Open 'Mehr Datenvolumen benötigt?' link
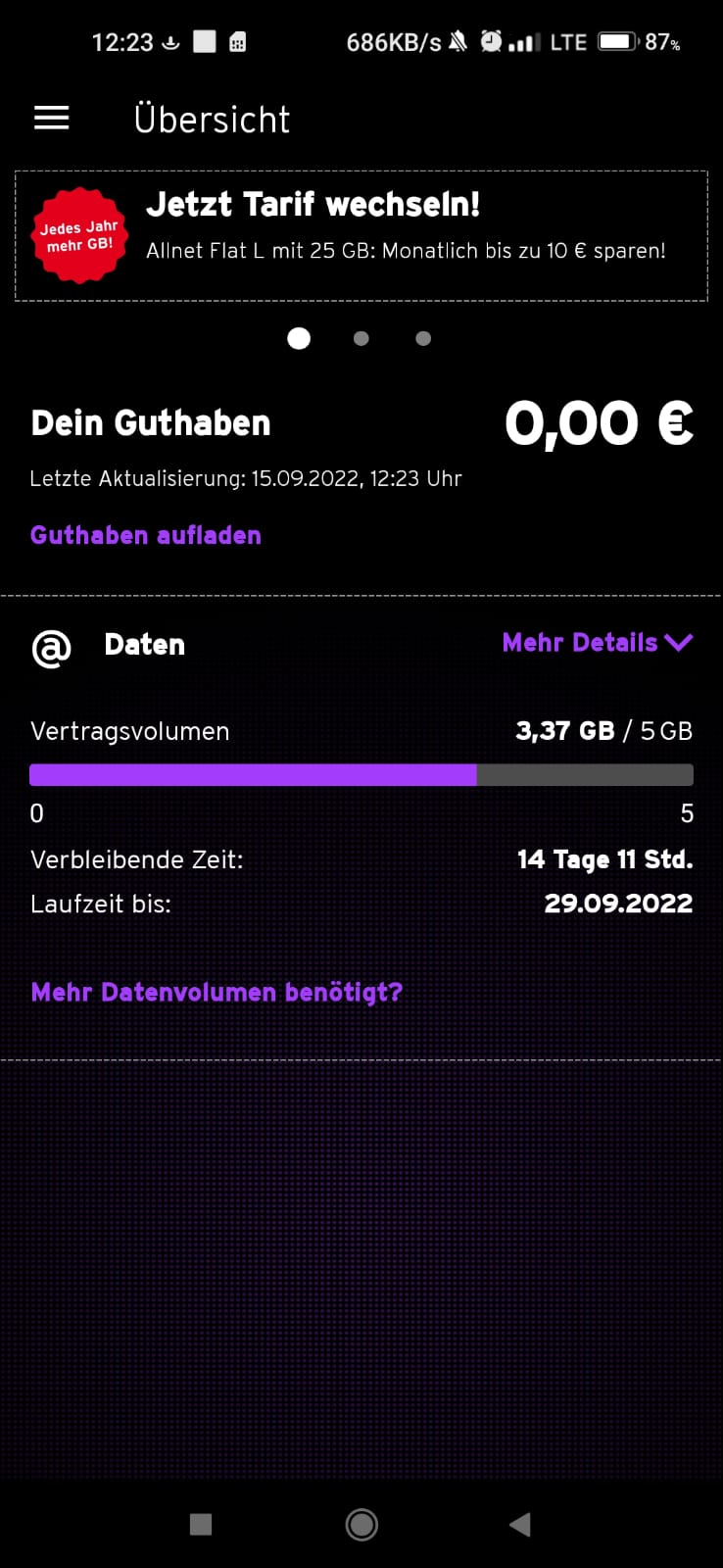723x1568 pixels. (217, 992)
